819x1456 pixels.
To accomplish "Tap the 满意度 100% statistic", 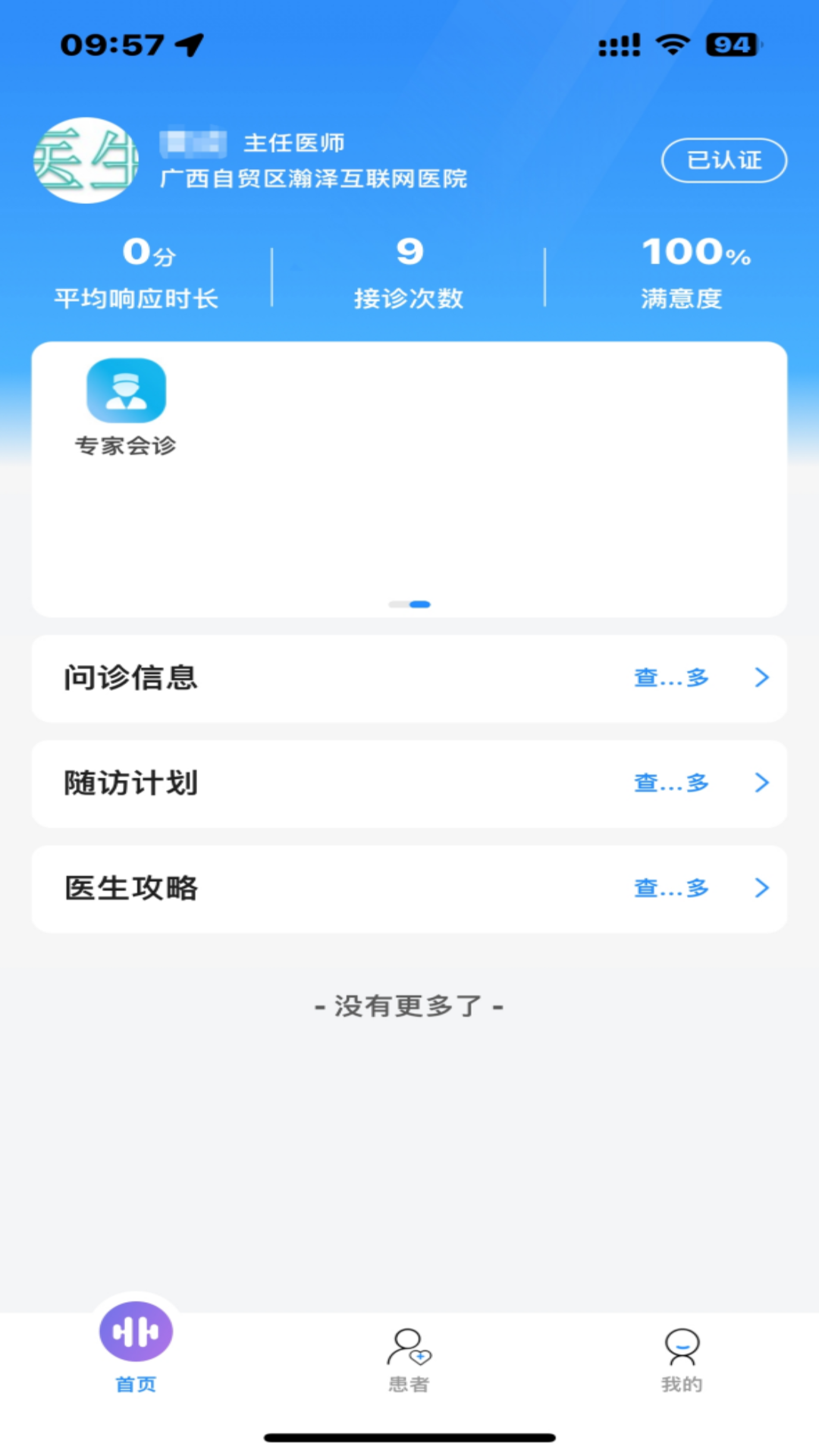I will tap(682, 253).
